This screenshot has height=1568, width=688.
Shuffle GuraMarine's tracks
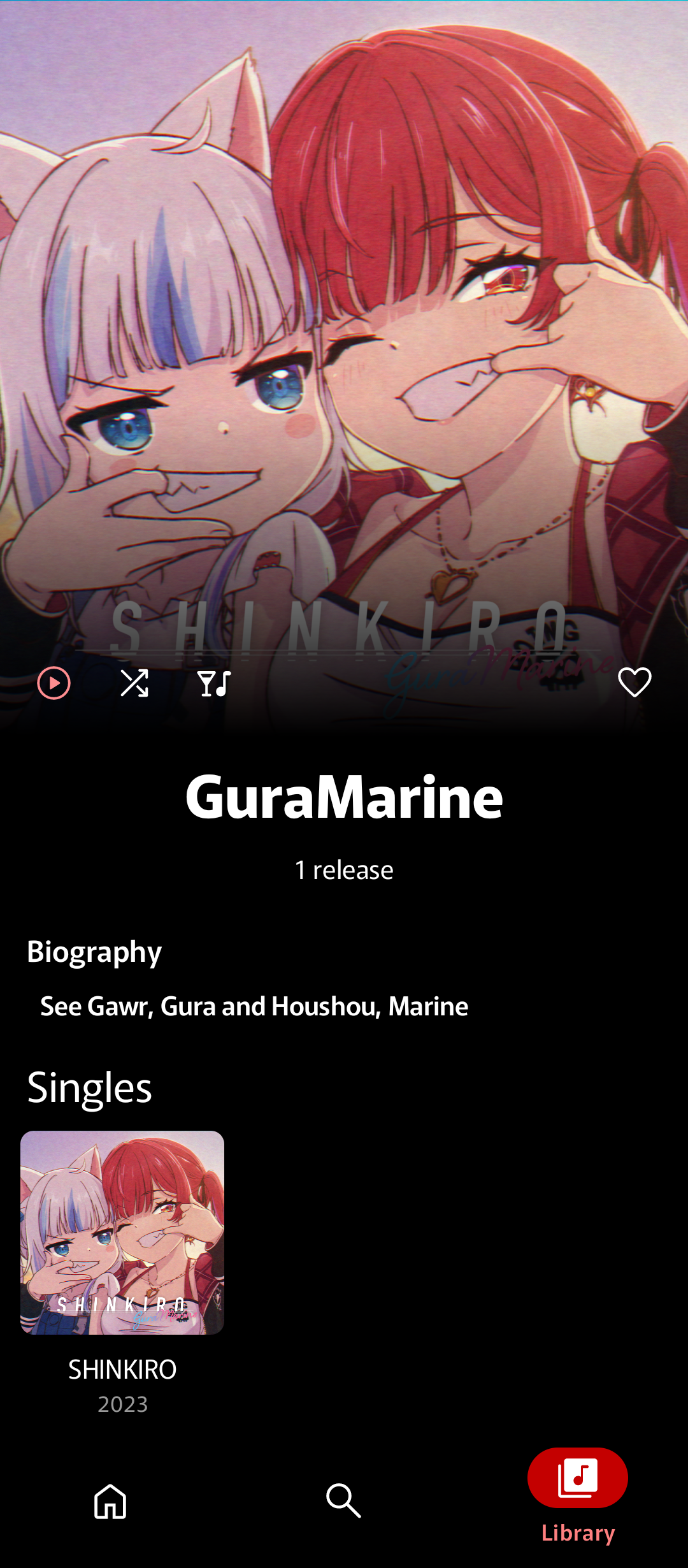[x=134, y=683]
